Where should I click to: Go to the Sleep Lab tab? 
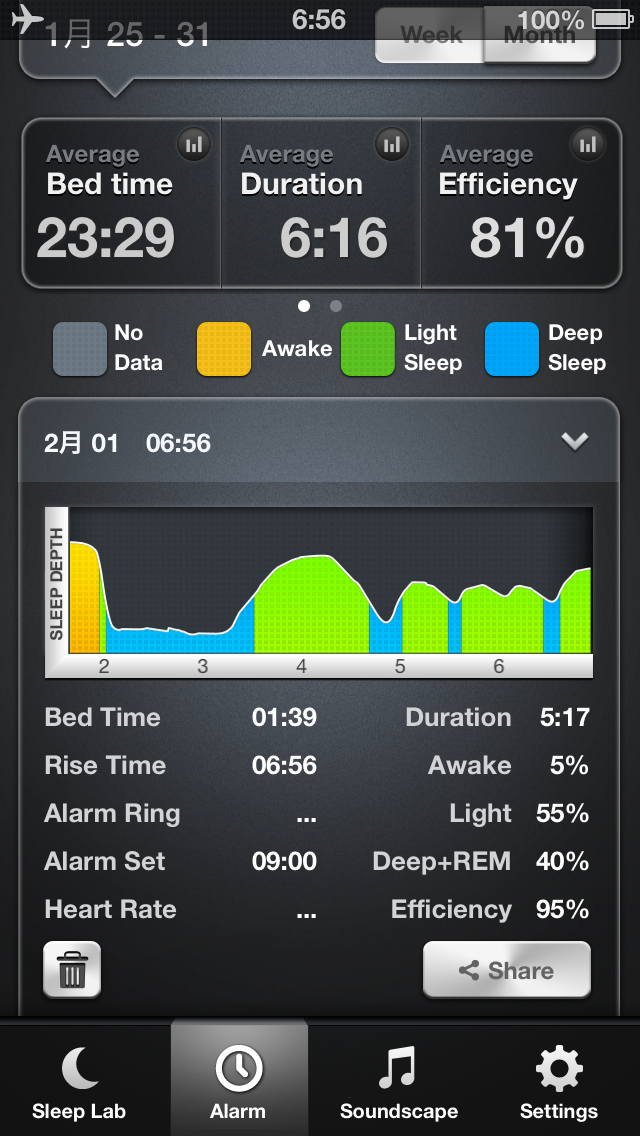(x=79, y=1082)
